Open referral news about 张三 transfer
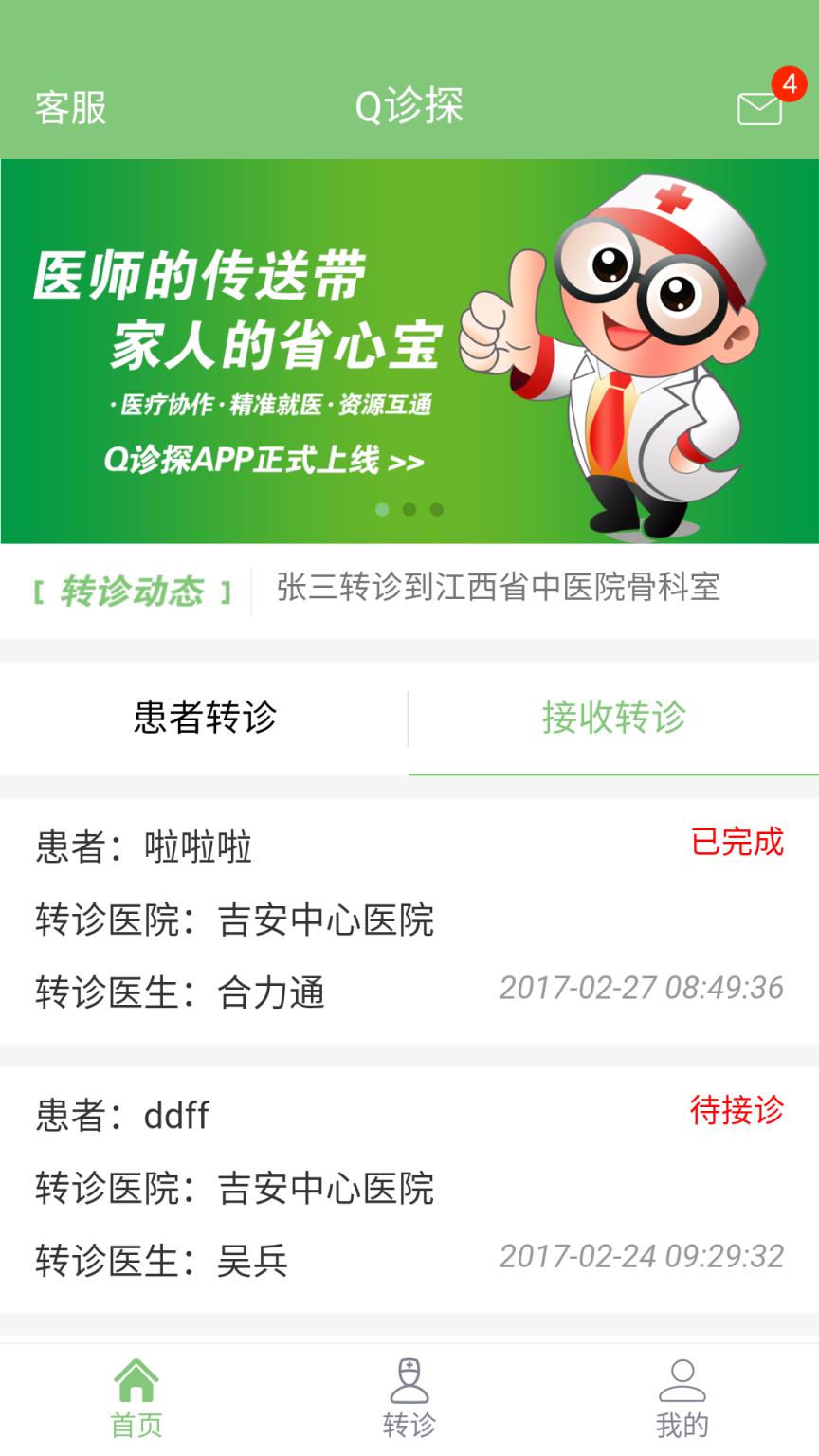 tap(498, 590)
